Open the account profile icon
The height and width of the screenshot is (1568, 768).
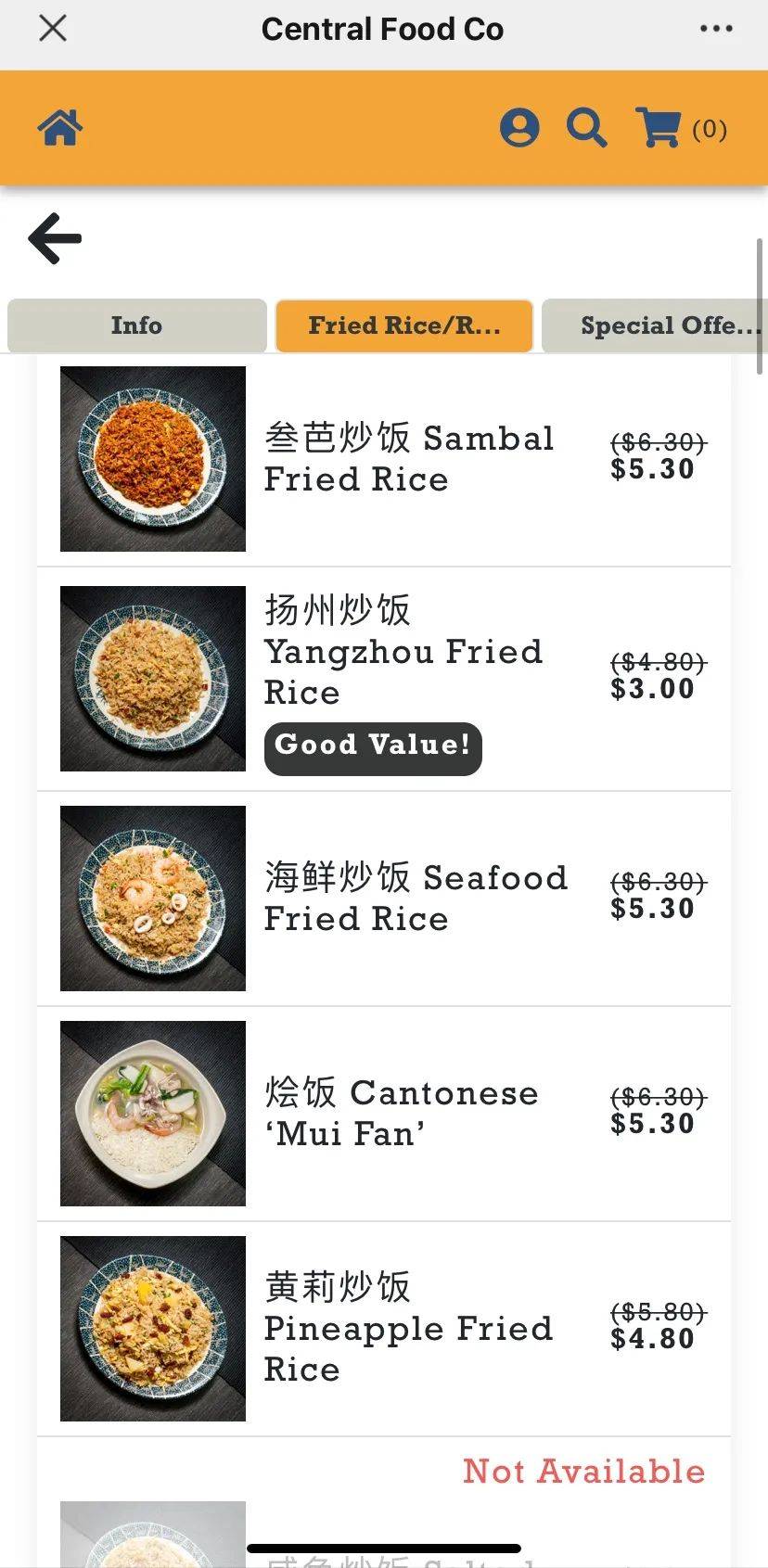pyautogui.click(x=519, y=128)
